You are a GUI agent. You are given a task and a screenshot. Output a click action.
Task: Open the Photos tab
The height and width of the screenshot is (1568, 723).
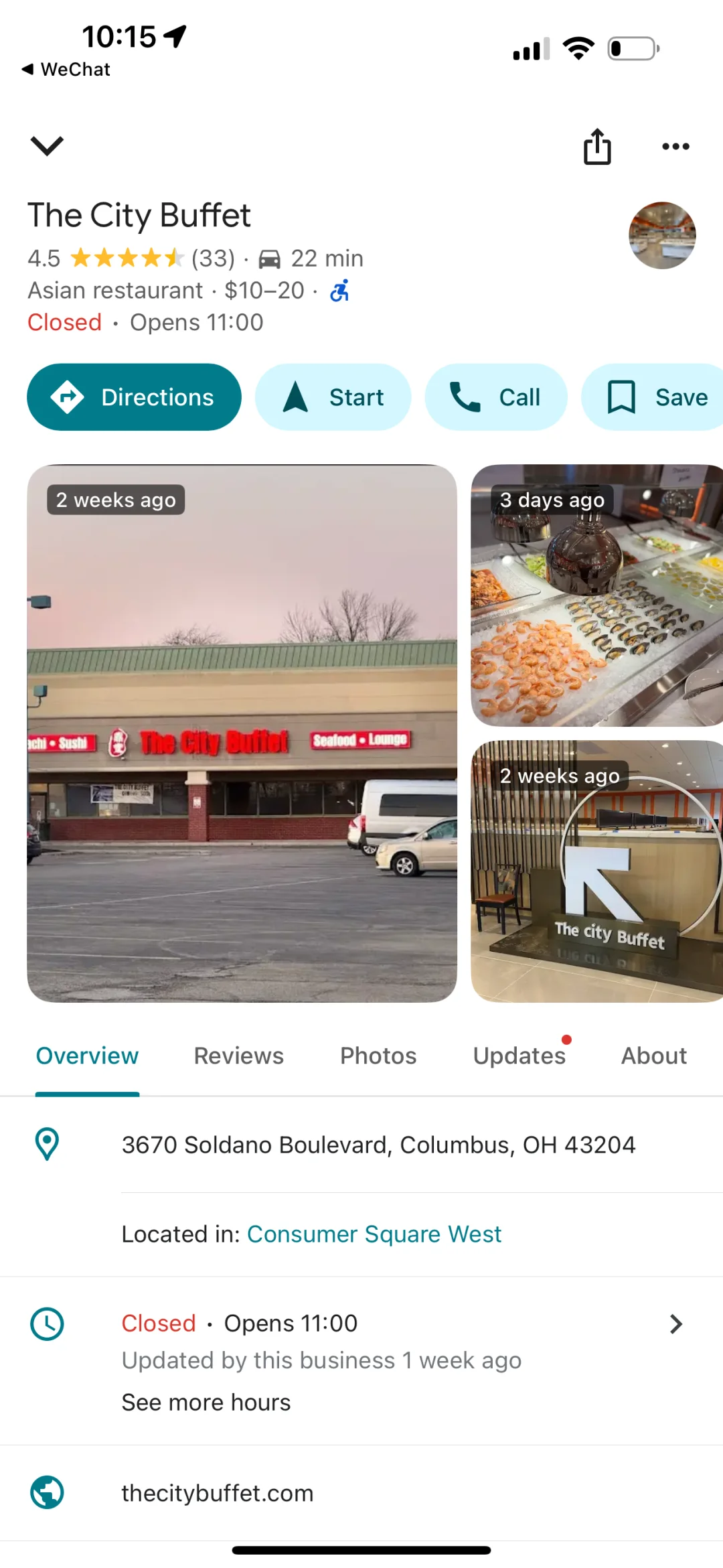pos(378,1055)
